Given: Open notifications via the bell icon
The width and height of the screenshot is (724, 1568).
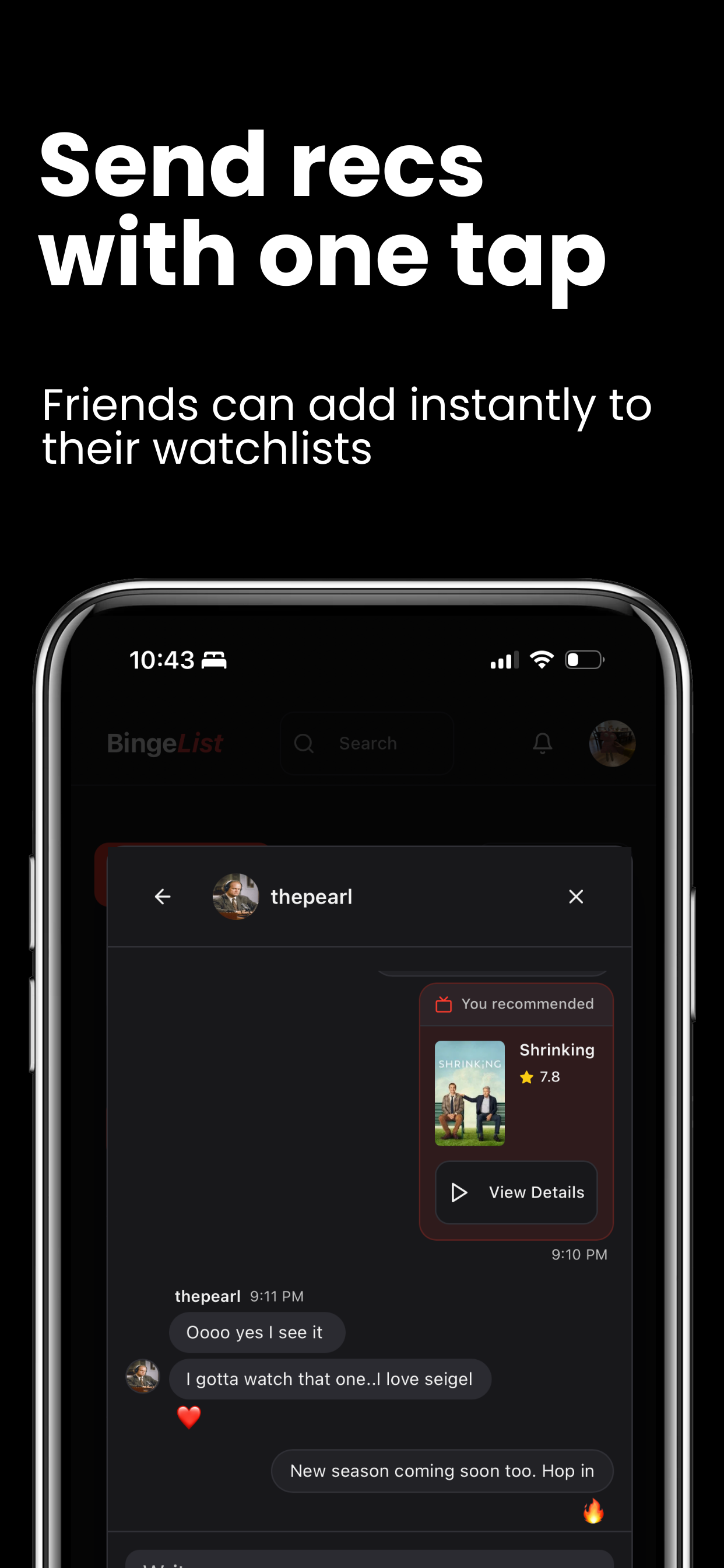Looking at the screenshot, I should (543, 743).
